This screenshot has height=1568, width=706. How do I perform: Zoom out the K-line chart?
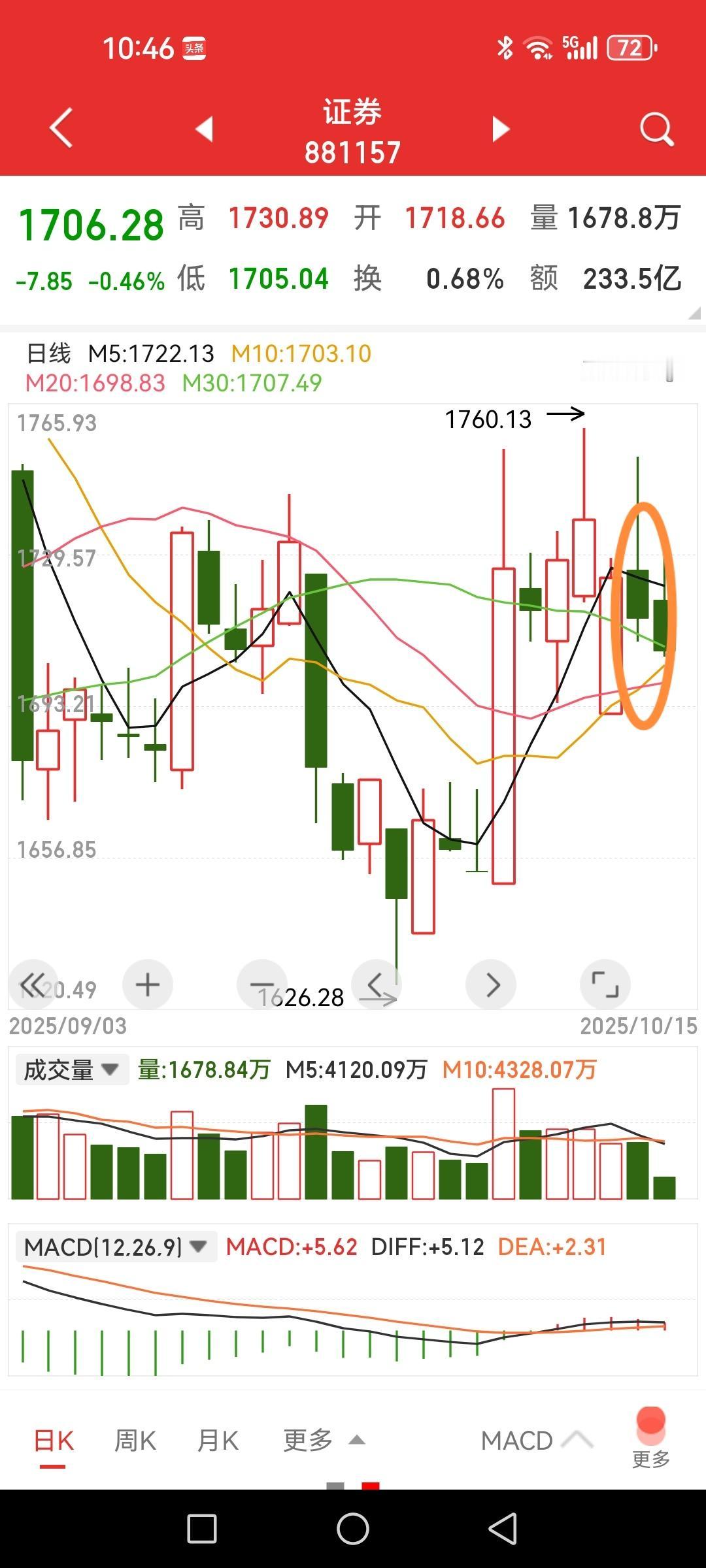click(262, 985)
